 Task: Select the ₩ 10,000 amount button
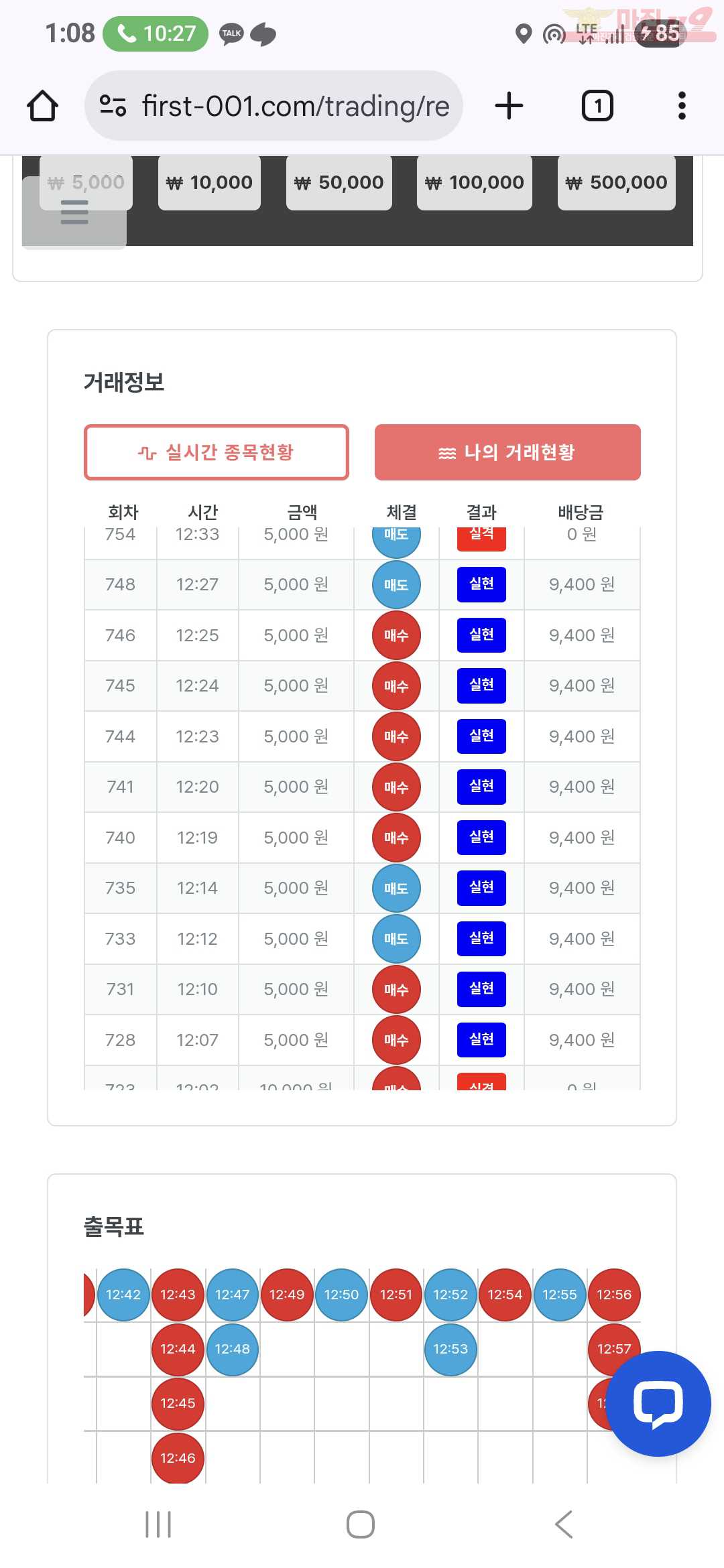point(209,183)
